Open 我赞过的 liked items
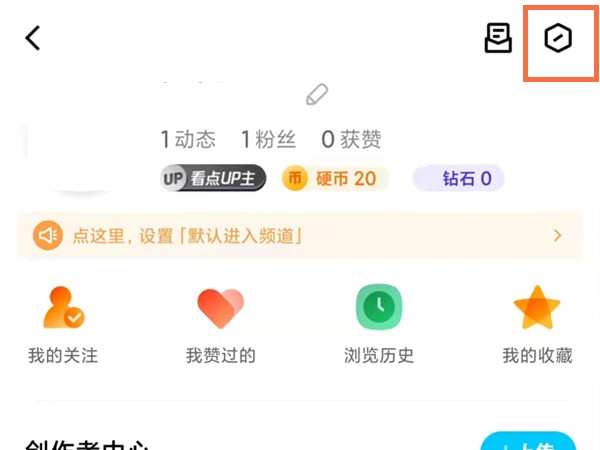Viewport: 600px width, 450px height. 221,323
